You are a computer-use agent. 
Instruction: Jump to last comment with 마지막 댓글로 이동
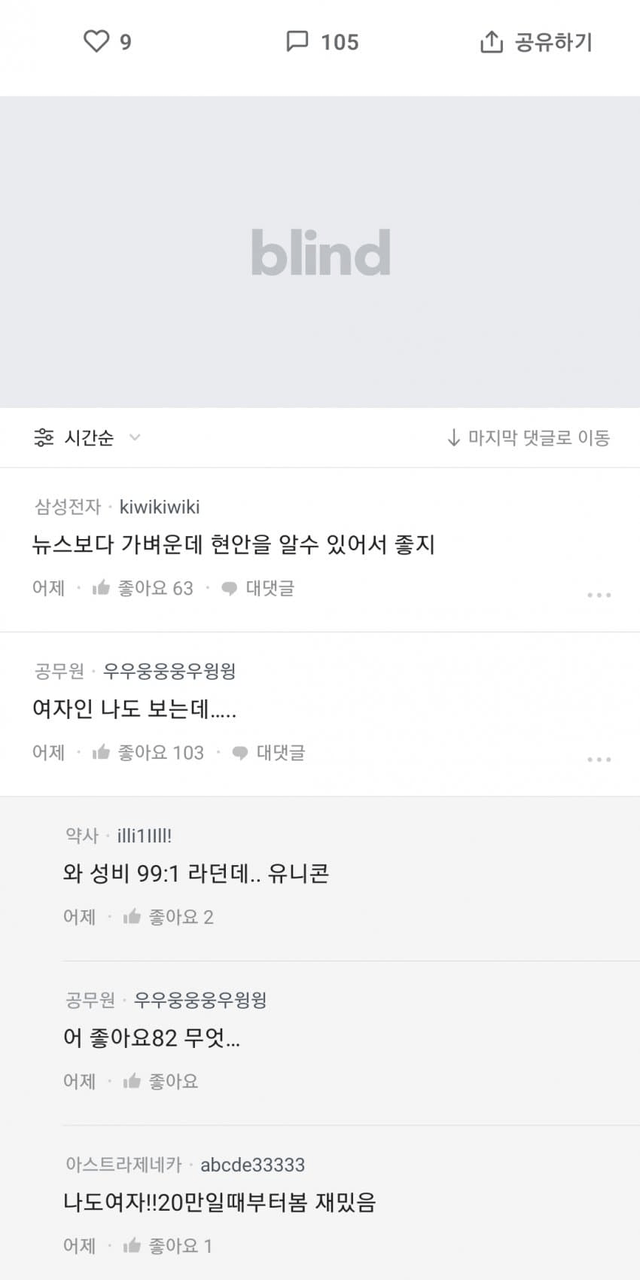pyautogui.click(x=527, y=438)
